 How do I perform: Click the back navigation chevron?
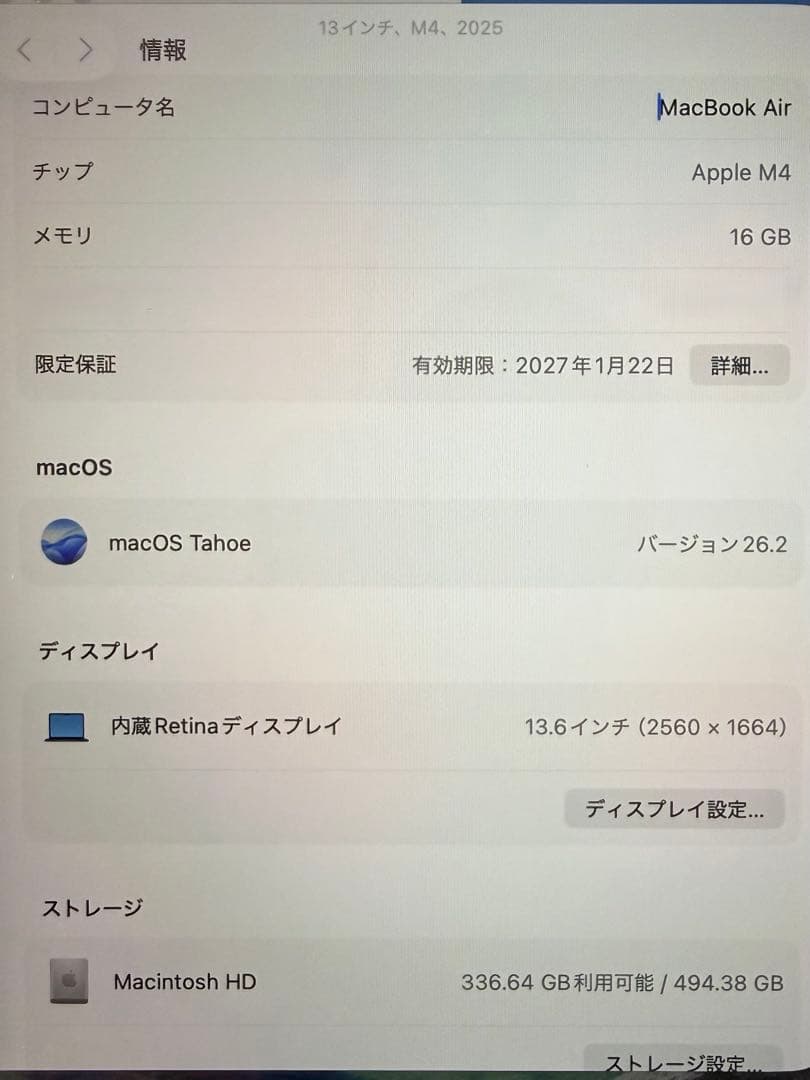click(x=24, y=50)
